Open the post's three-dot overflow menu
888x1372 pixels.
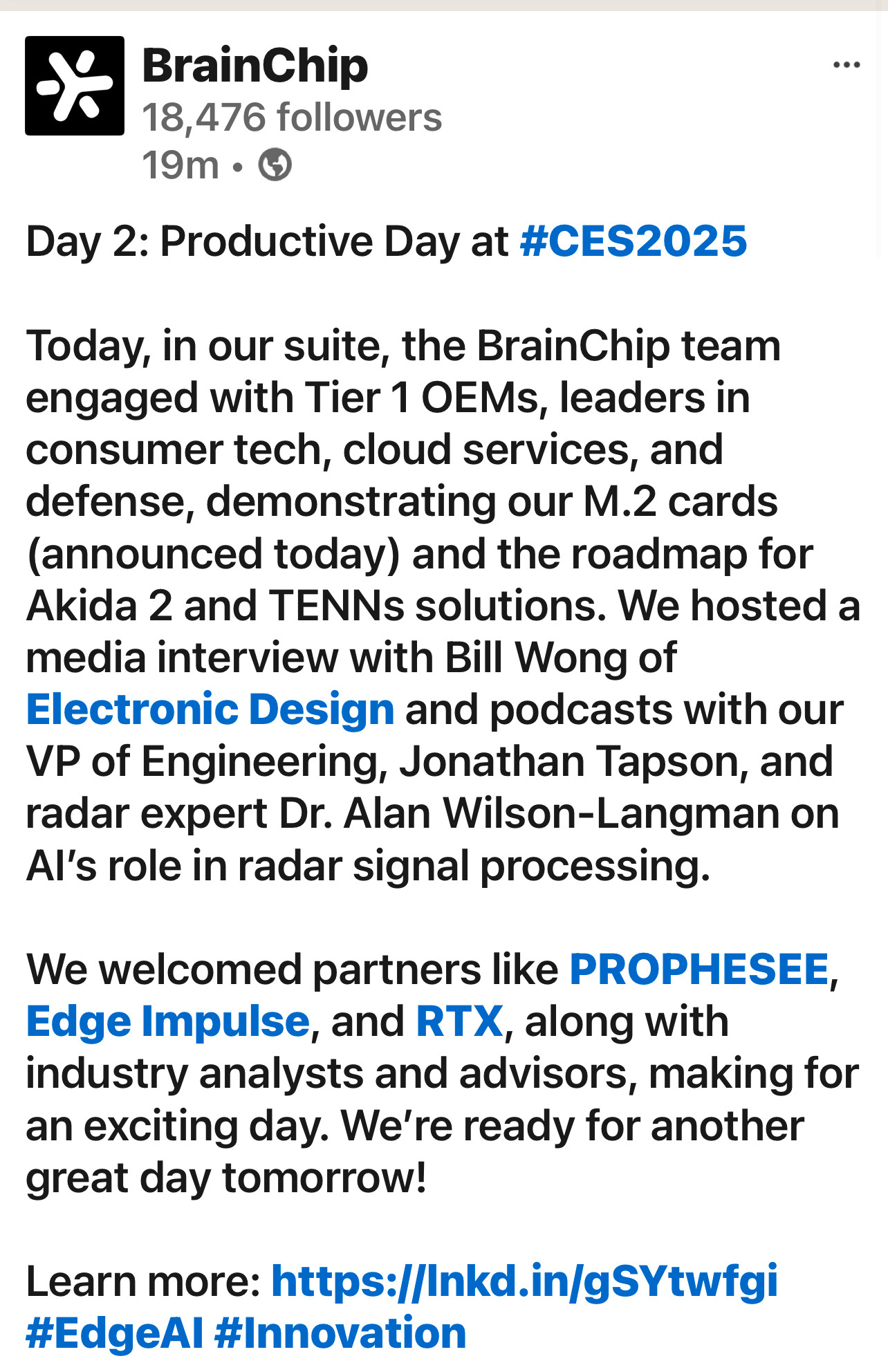tap(846, 66)
